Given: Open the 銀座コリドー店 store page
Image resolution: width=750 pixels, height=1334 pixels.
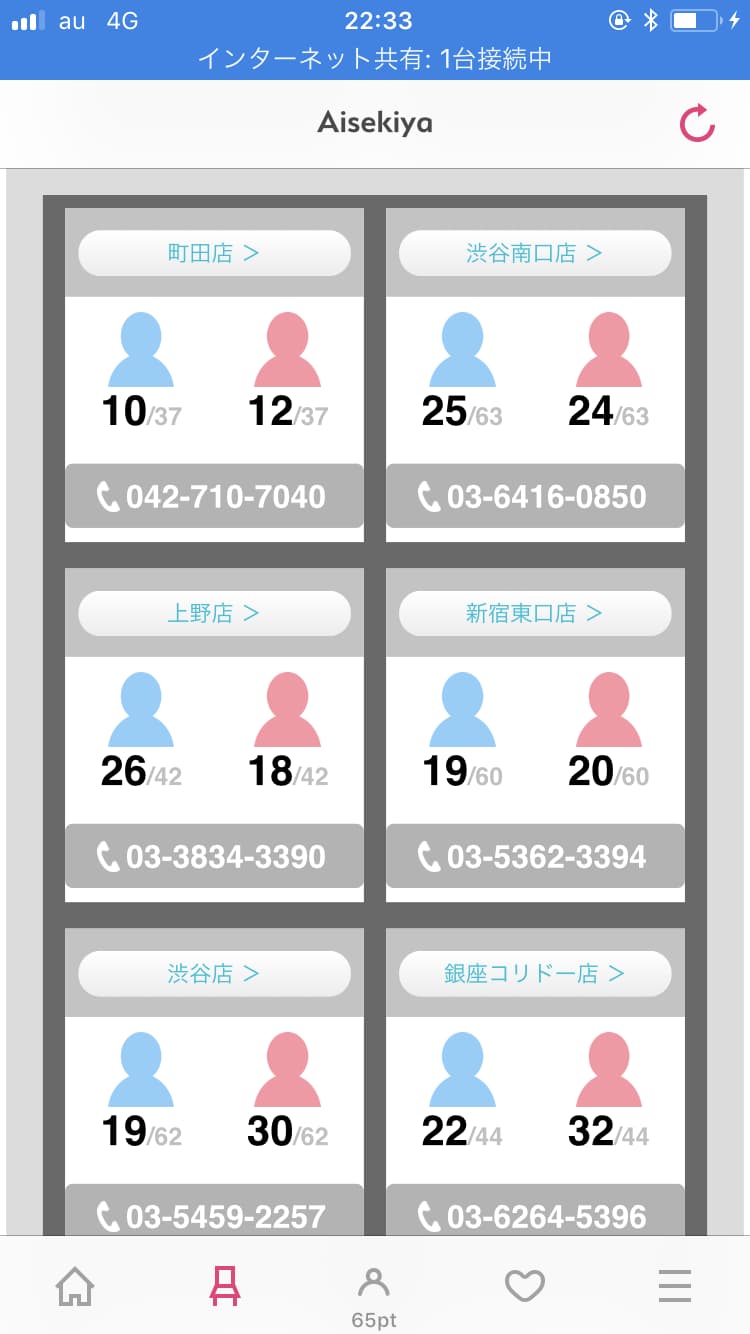Looking at the screenshot, I should pyautogui.click(x=535, y=973).
